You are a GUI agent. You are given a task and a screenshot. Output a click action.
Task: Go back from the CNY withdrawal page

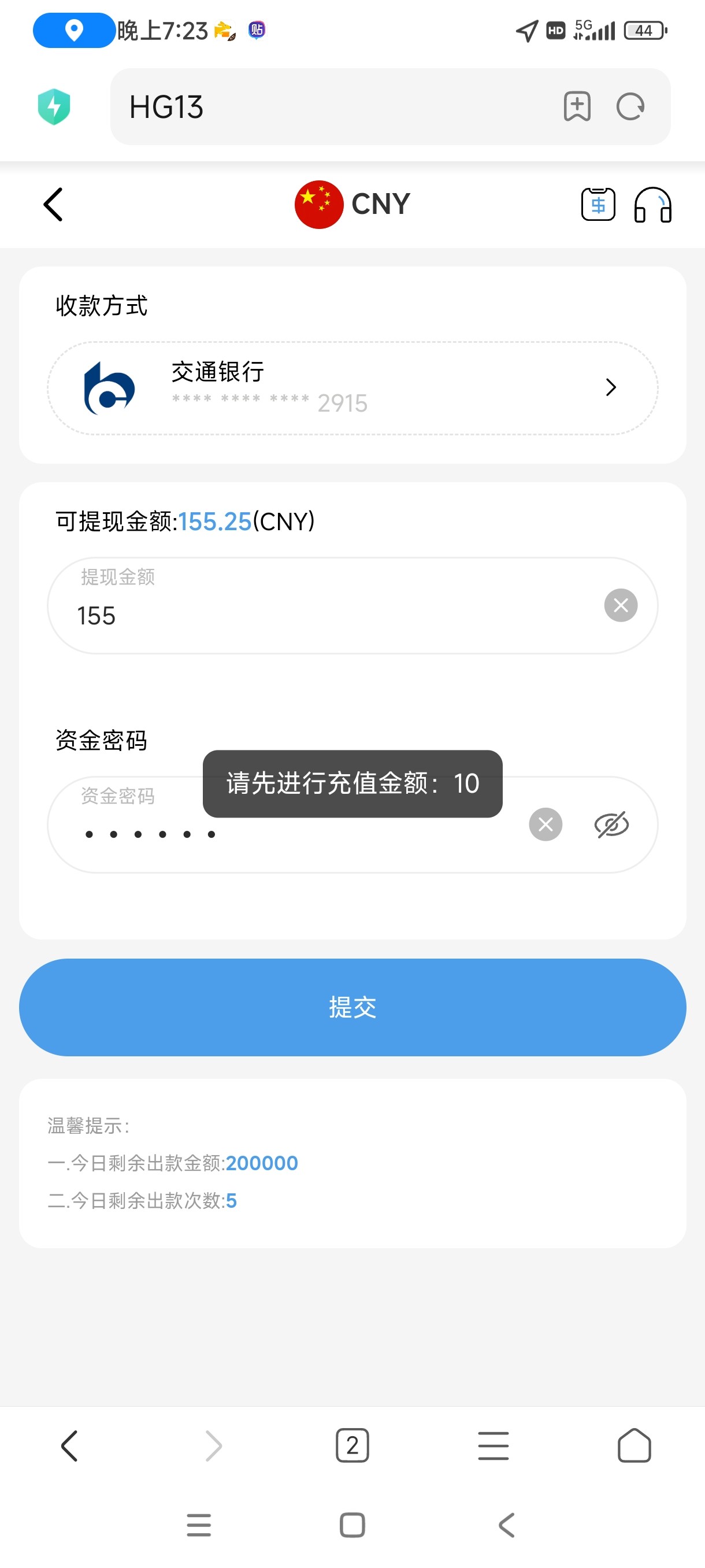point(54,205)
